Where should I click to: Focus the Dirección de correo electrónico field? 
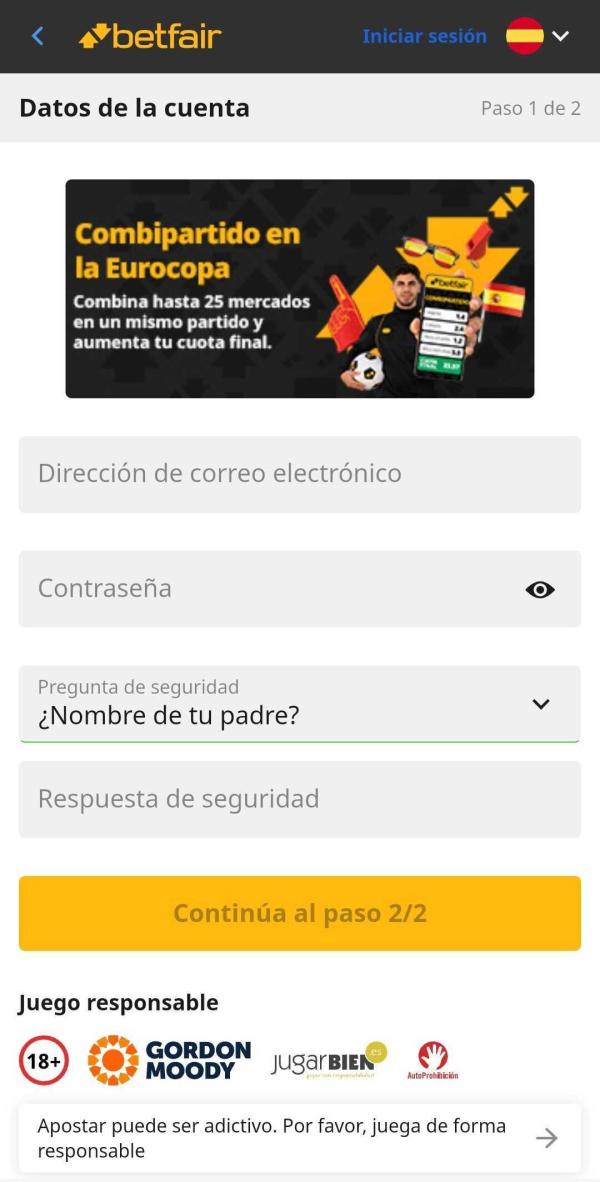[x=299, y=474]
